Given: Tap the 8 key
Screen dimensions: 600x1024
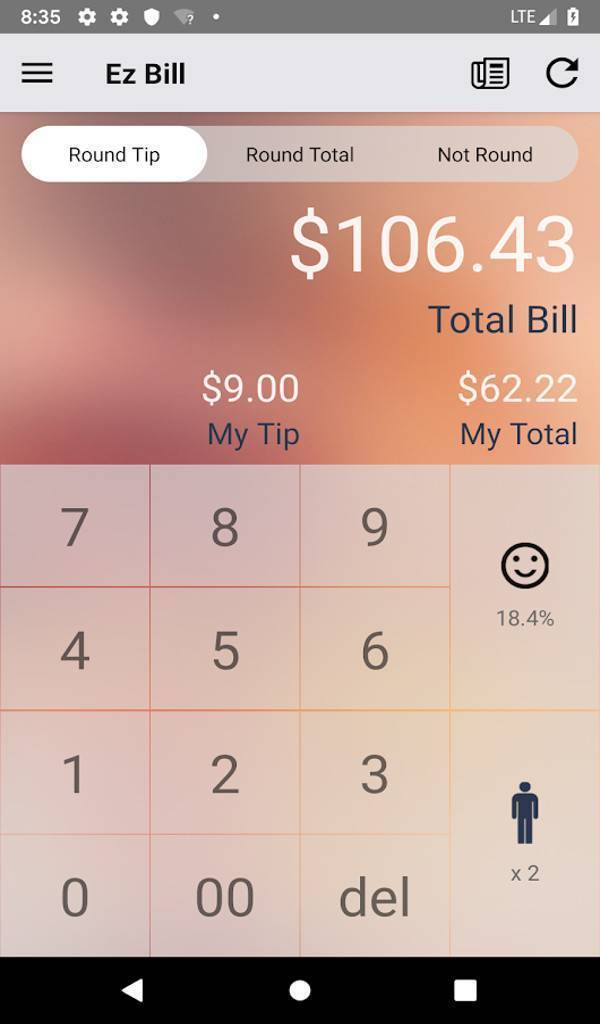Looking at the screenshot, I should [x=225, y=527].
